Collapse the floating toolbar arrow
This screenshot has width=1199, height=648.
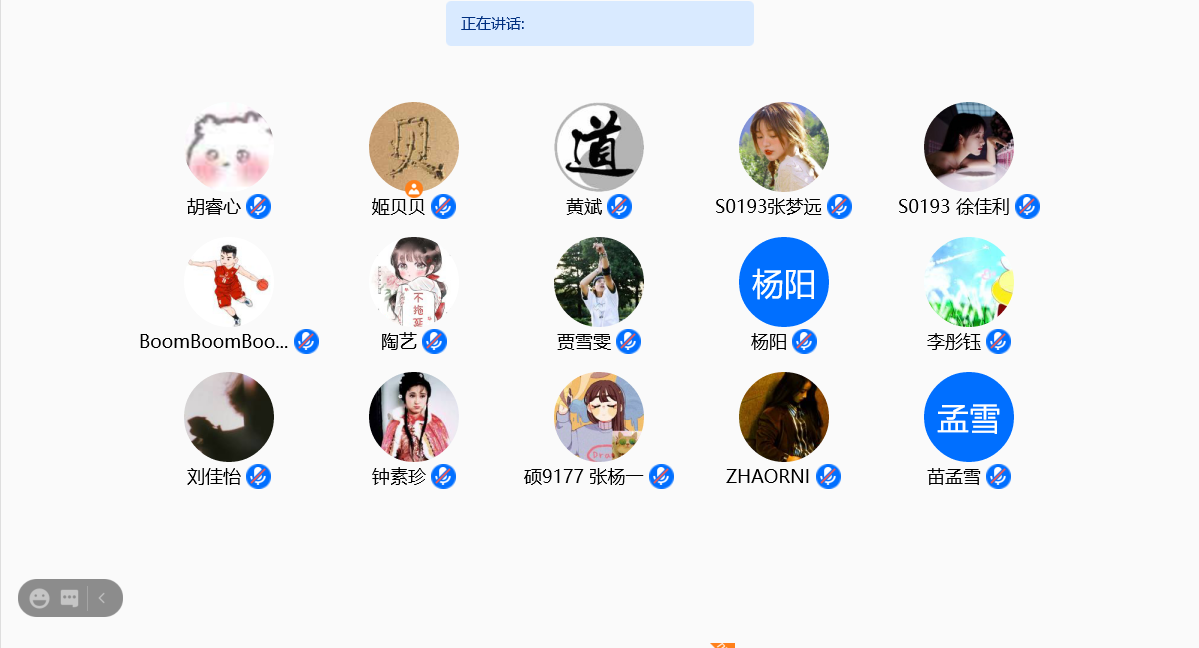[x=102, y=598]
